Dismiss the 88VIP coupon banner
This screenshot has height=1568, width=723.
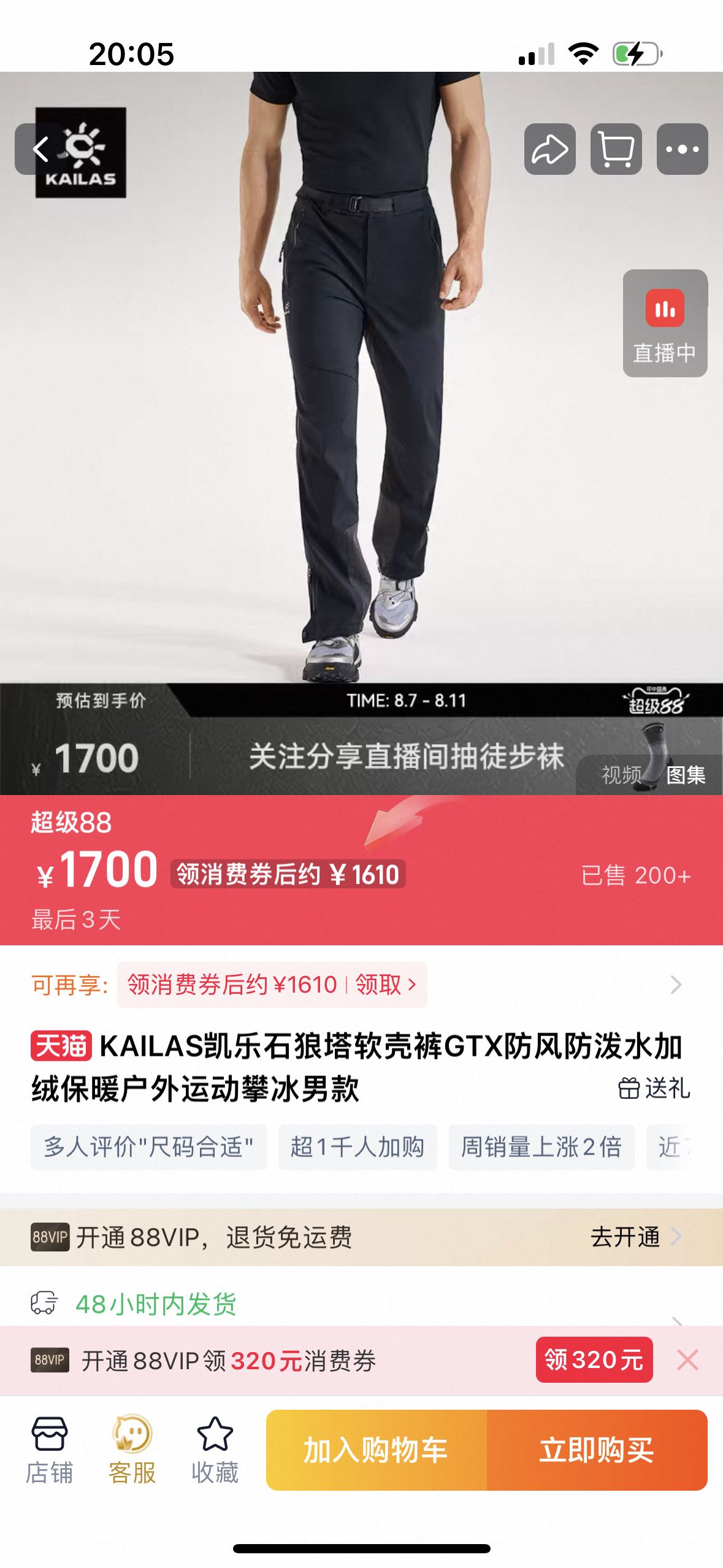click(687, 1360)
